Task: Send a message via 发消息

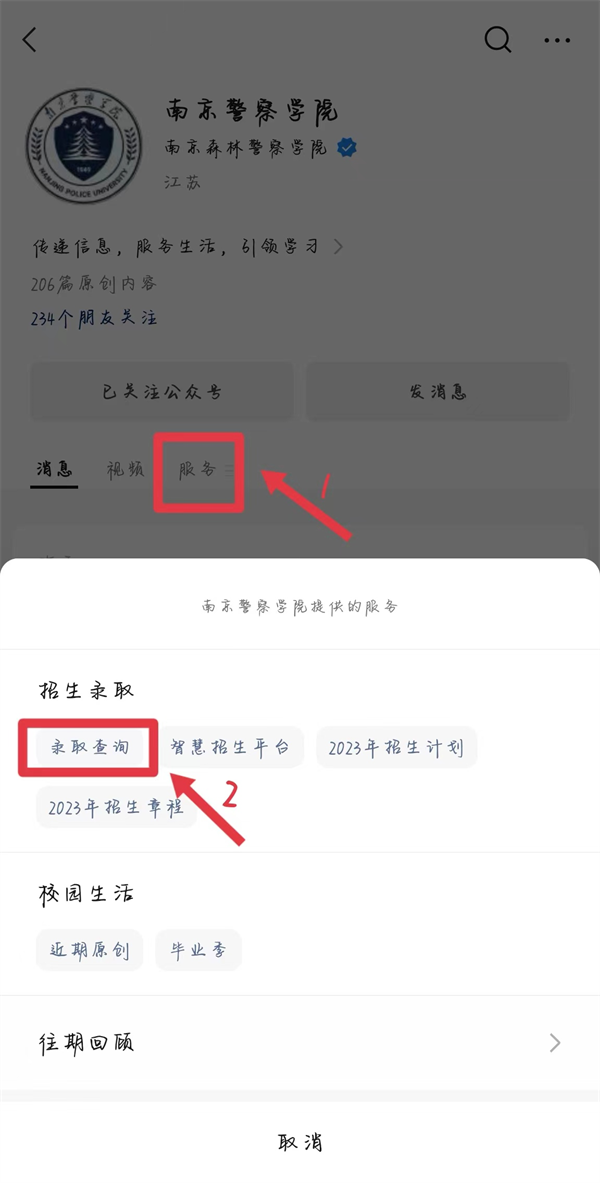Action: click(437, 391)
